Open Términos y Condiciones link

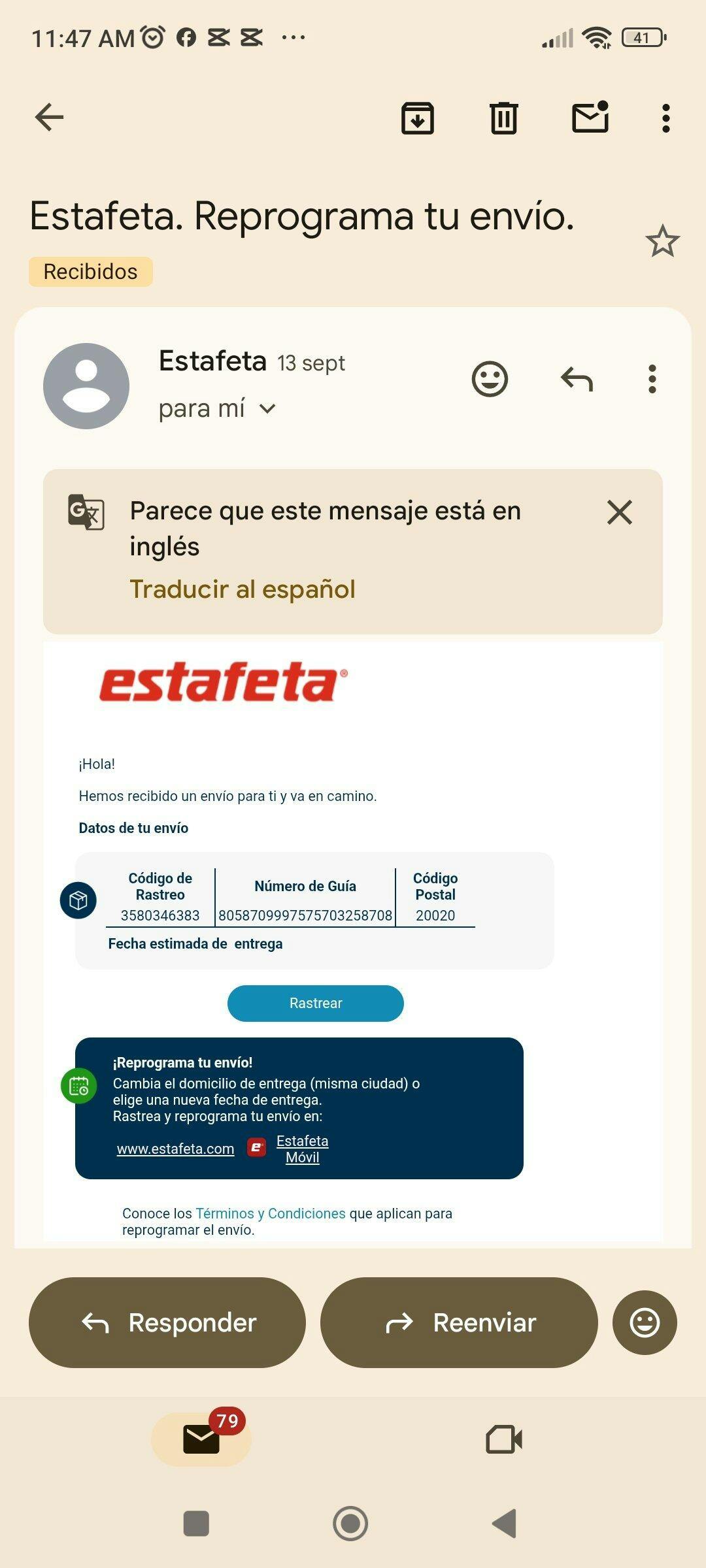click(270, 1213)
